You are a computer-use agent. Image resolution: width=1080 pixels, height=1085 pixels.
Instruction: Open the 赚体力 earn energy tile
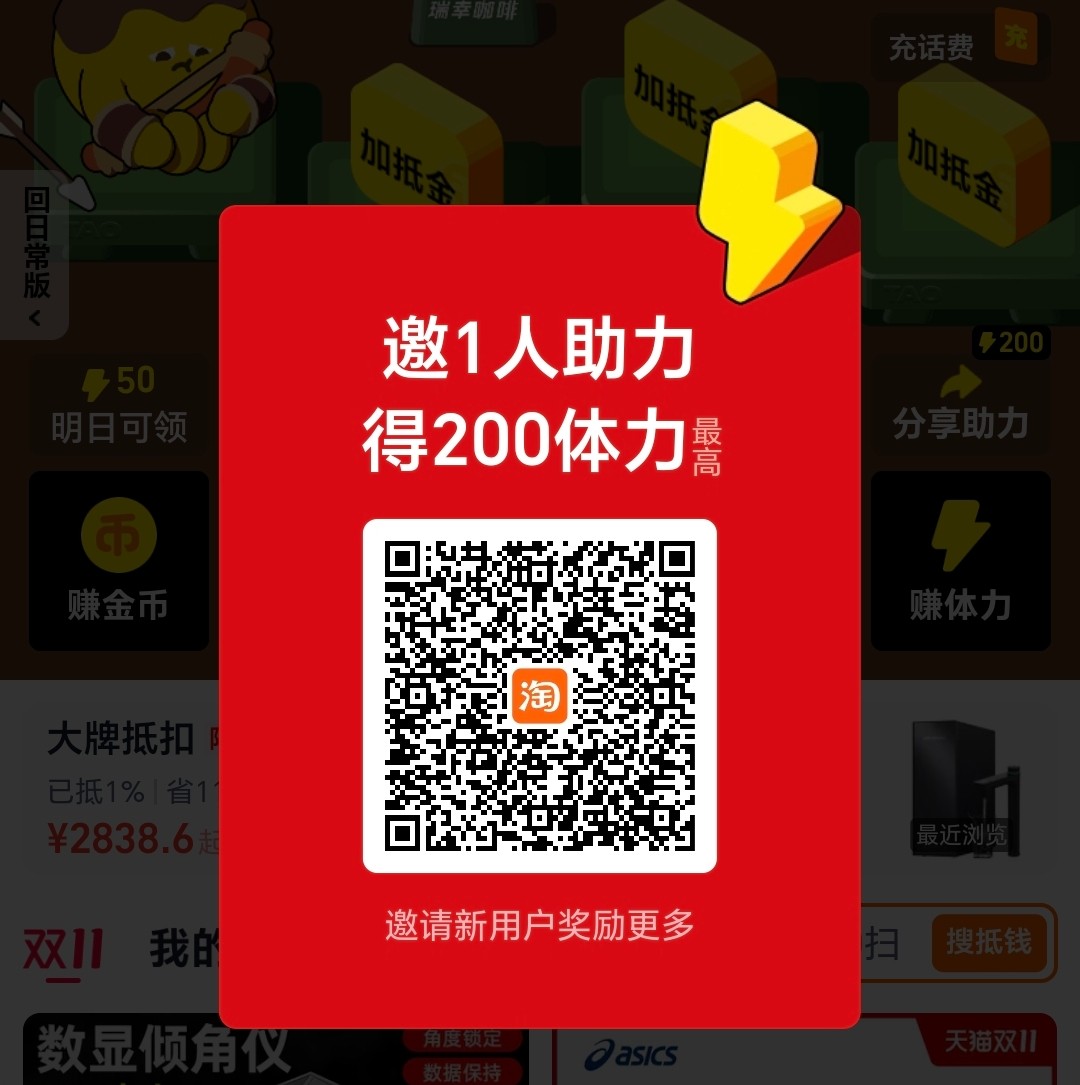point(960,560)
